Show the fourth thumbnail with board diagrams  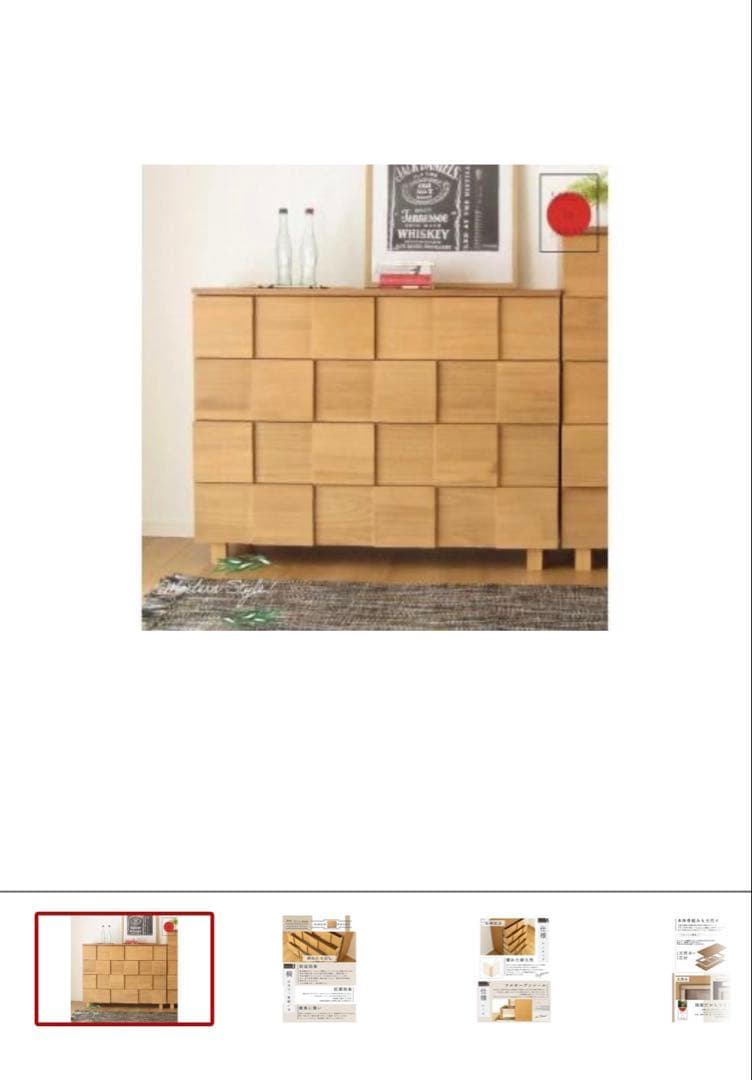click(703, 968)
